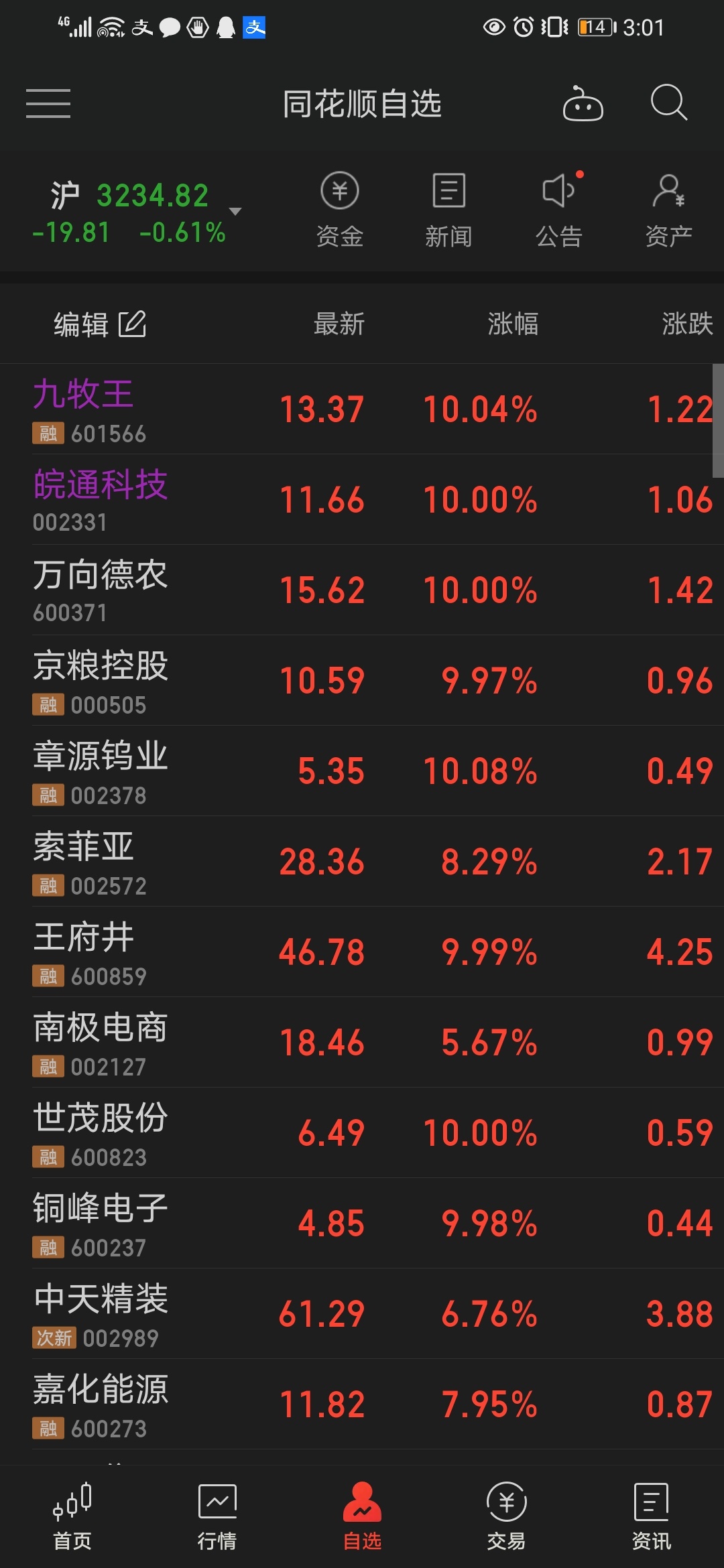This screenshot has height=1568, width=724.
Task: Select the 自选 tab
Action: pos(362,1517)
